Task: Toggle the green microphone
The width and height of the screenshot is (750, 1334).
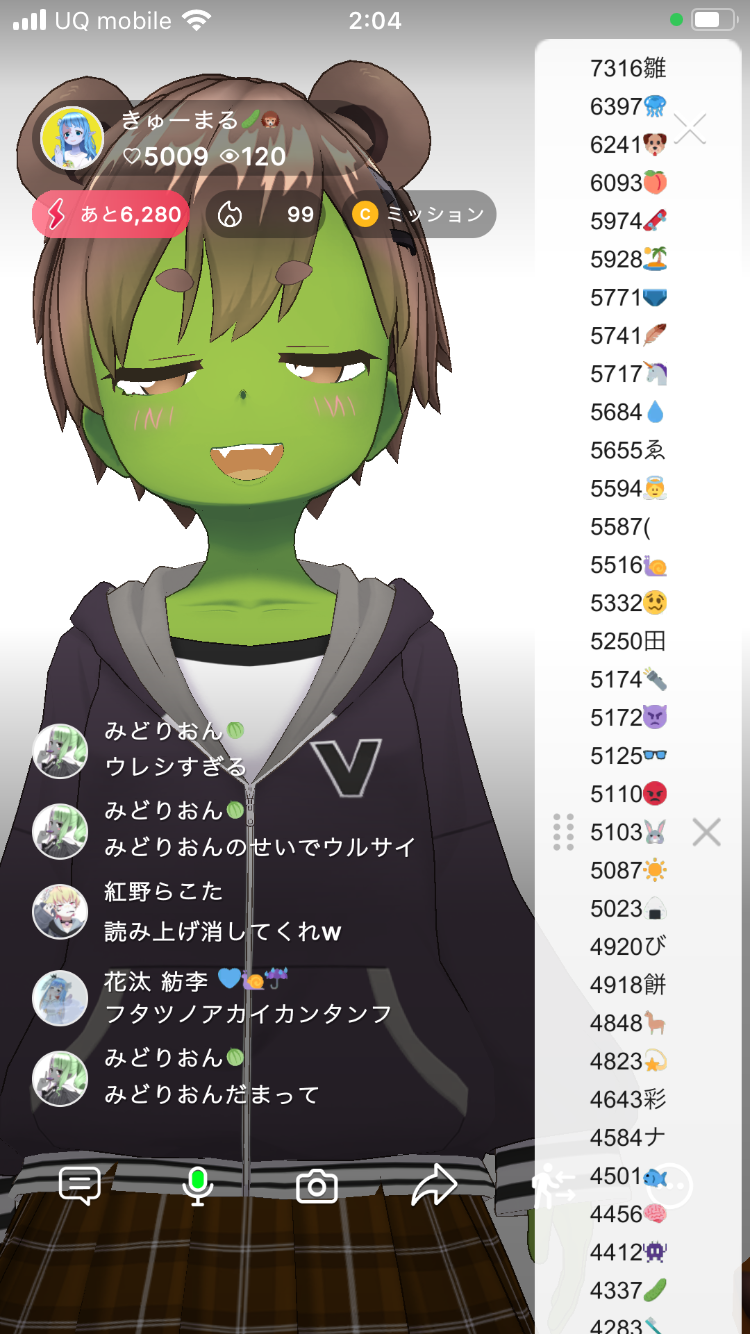Action: click(x=197, y=1186)
